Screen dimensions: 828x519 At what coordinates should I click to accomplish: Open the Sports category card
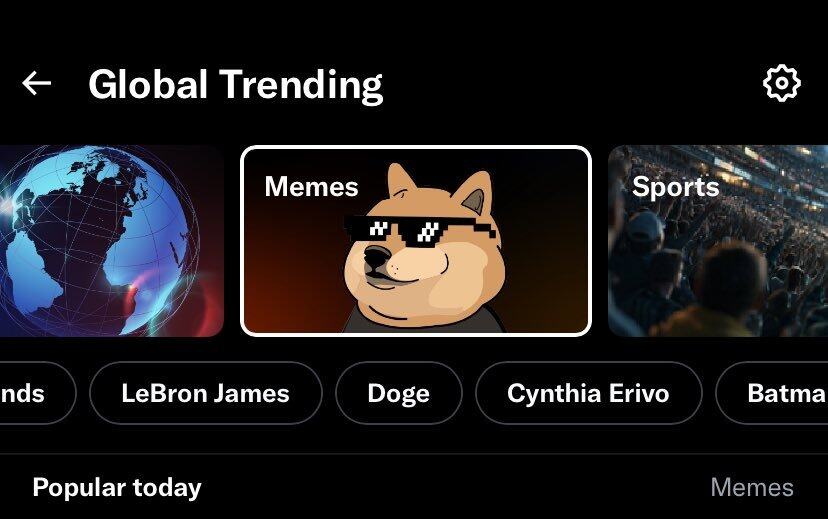pos(718,241)
